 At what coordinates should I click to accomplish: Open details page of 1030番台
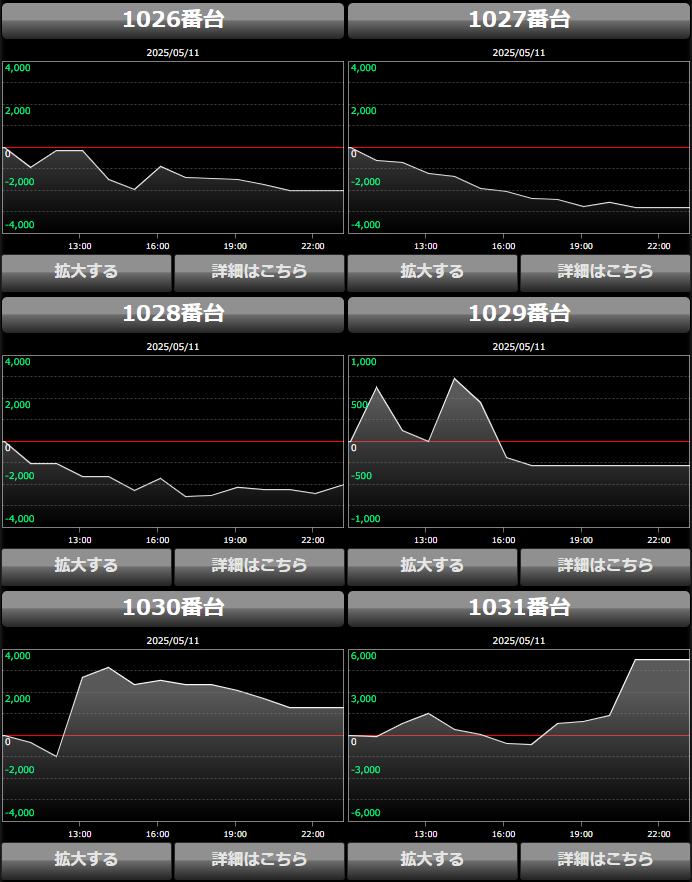259,860
